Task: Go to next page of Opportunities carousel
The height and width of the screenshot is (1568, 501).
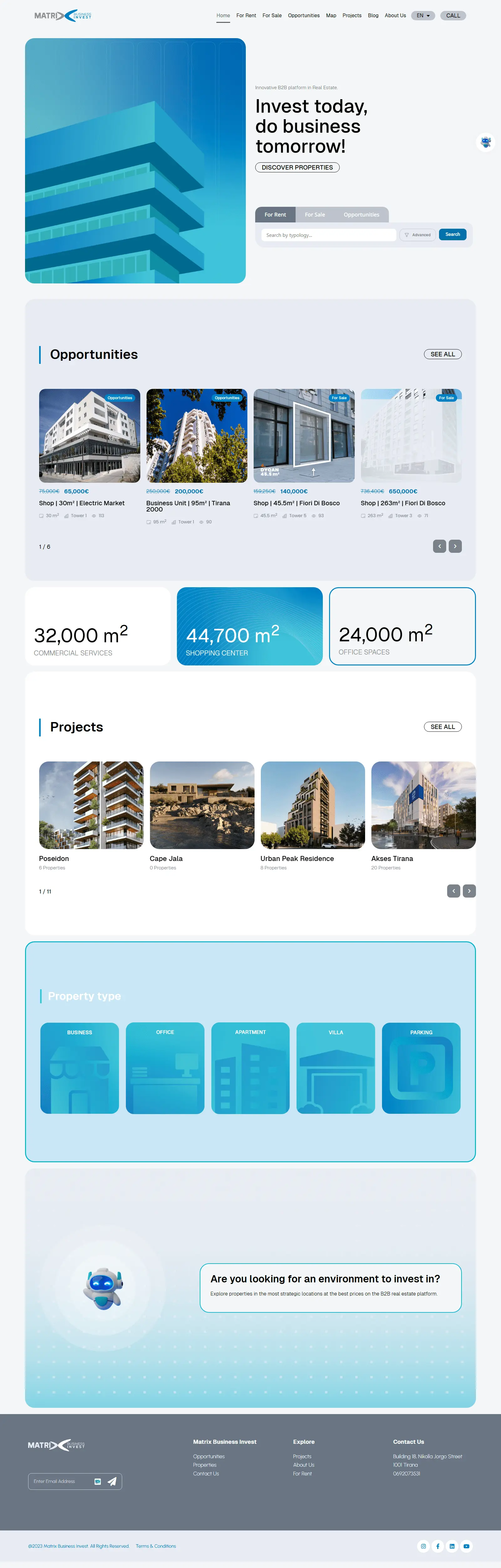Action: tap(455, 546)
